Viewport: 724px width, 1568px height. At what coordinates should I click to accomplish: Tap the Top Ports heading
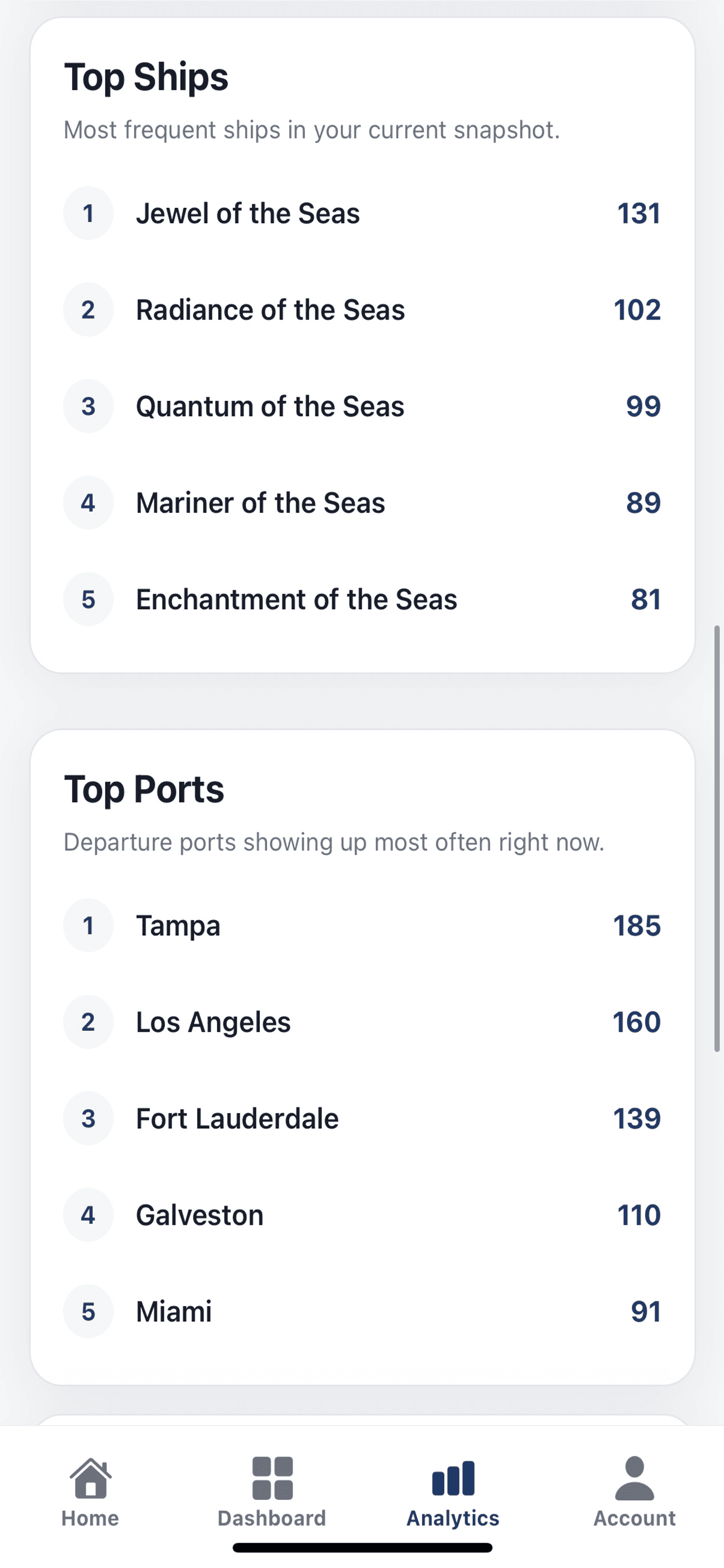pyautogui.click(x=144, y=789)
